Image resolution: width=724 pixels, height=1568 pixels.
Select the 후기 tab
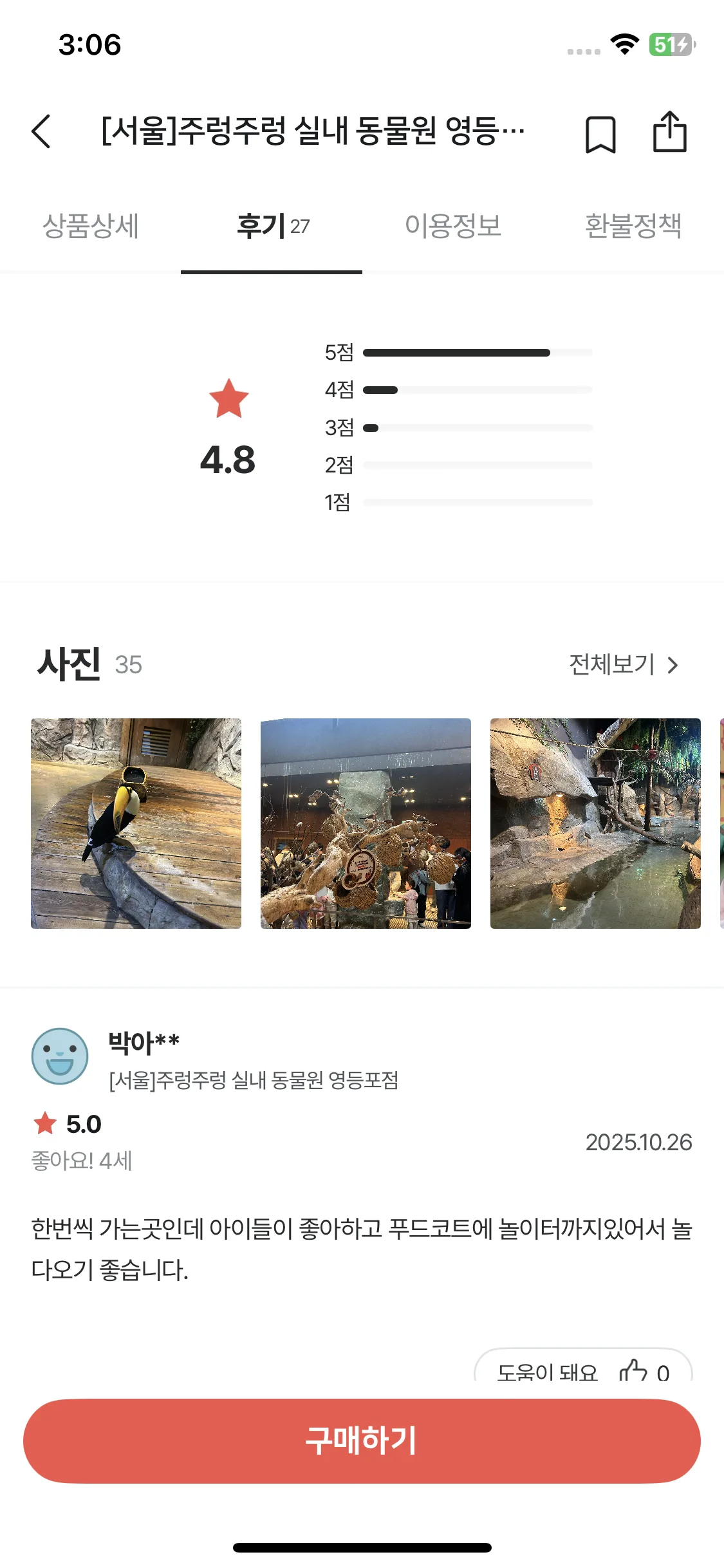point(272,227)
